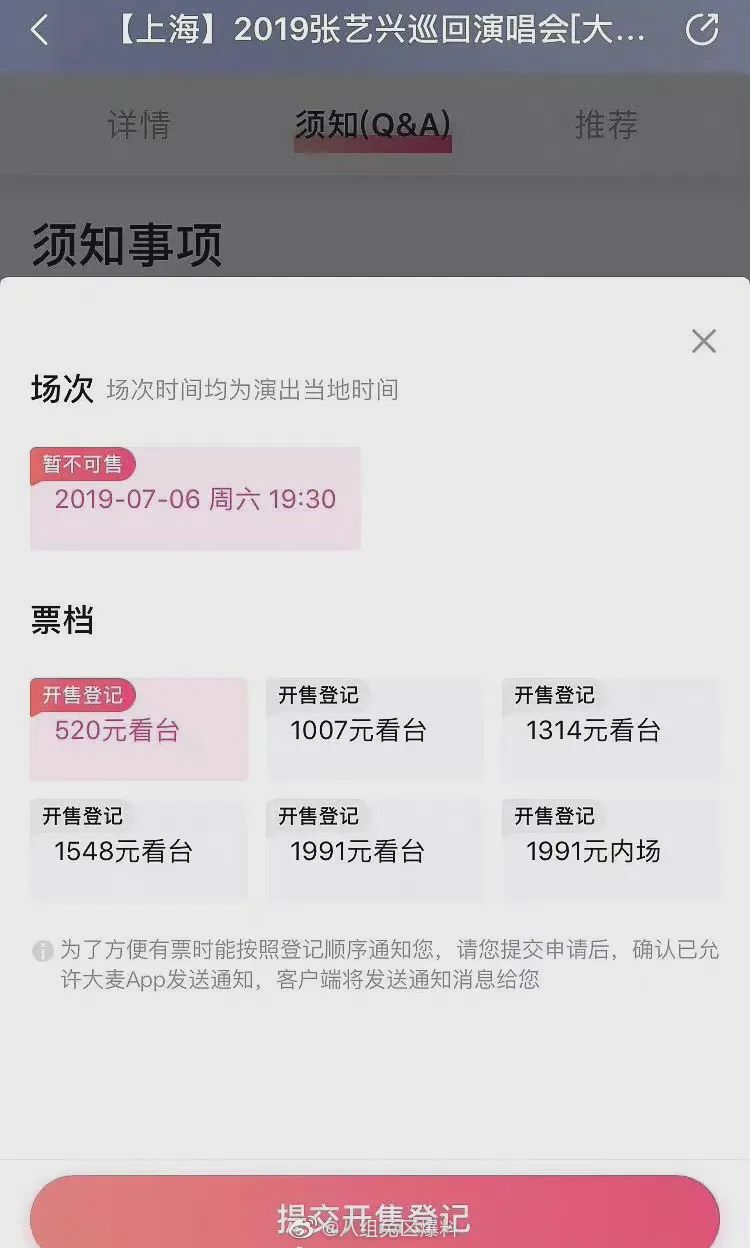Close the session selection popup via the X
This screenshot has width=750, height=1248.
[x=703, y=341]
